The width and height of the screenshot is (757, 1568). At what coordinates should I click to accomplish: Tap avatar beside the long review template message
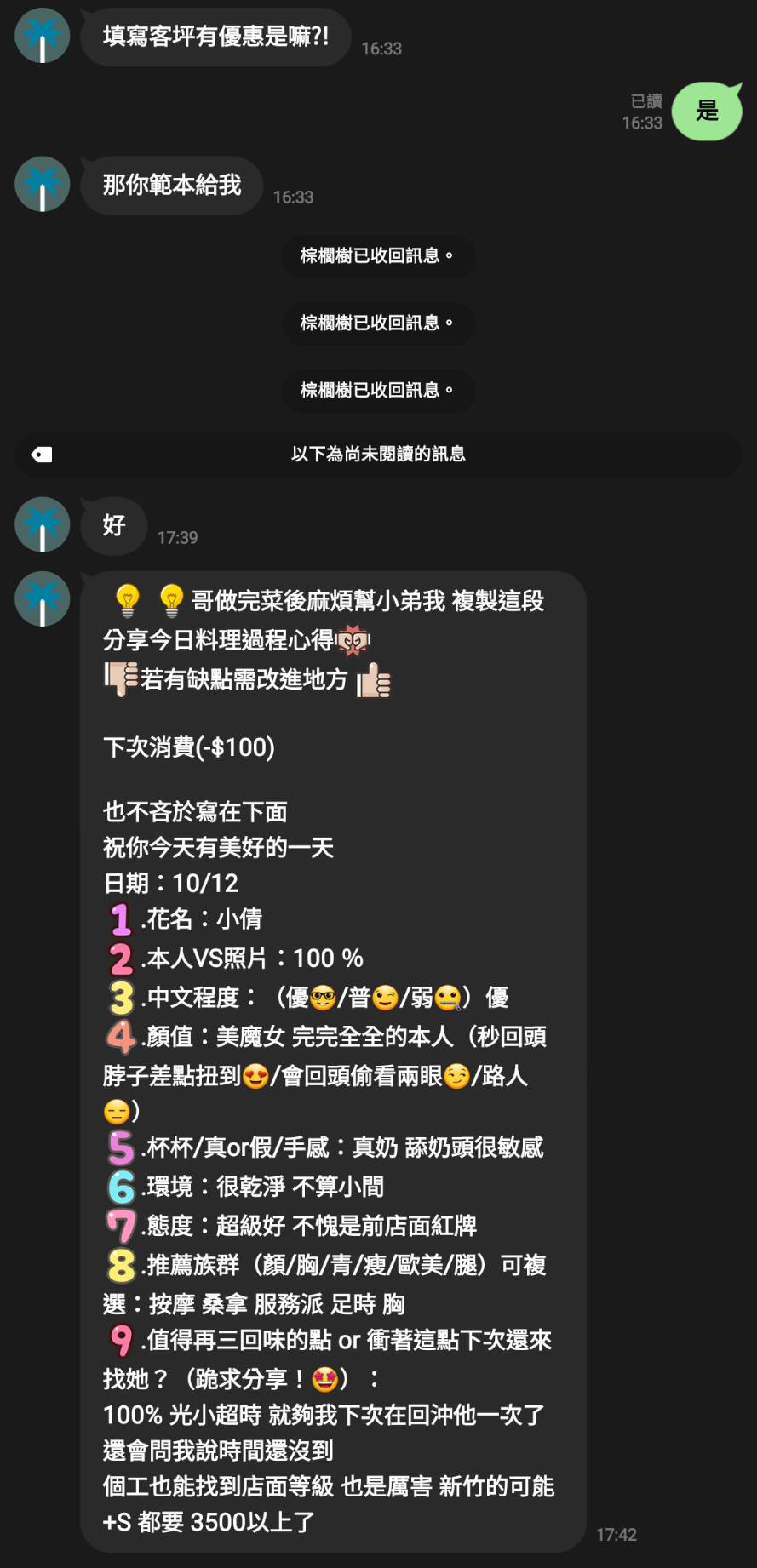click(x=42, y=598)
